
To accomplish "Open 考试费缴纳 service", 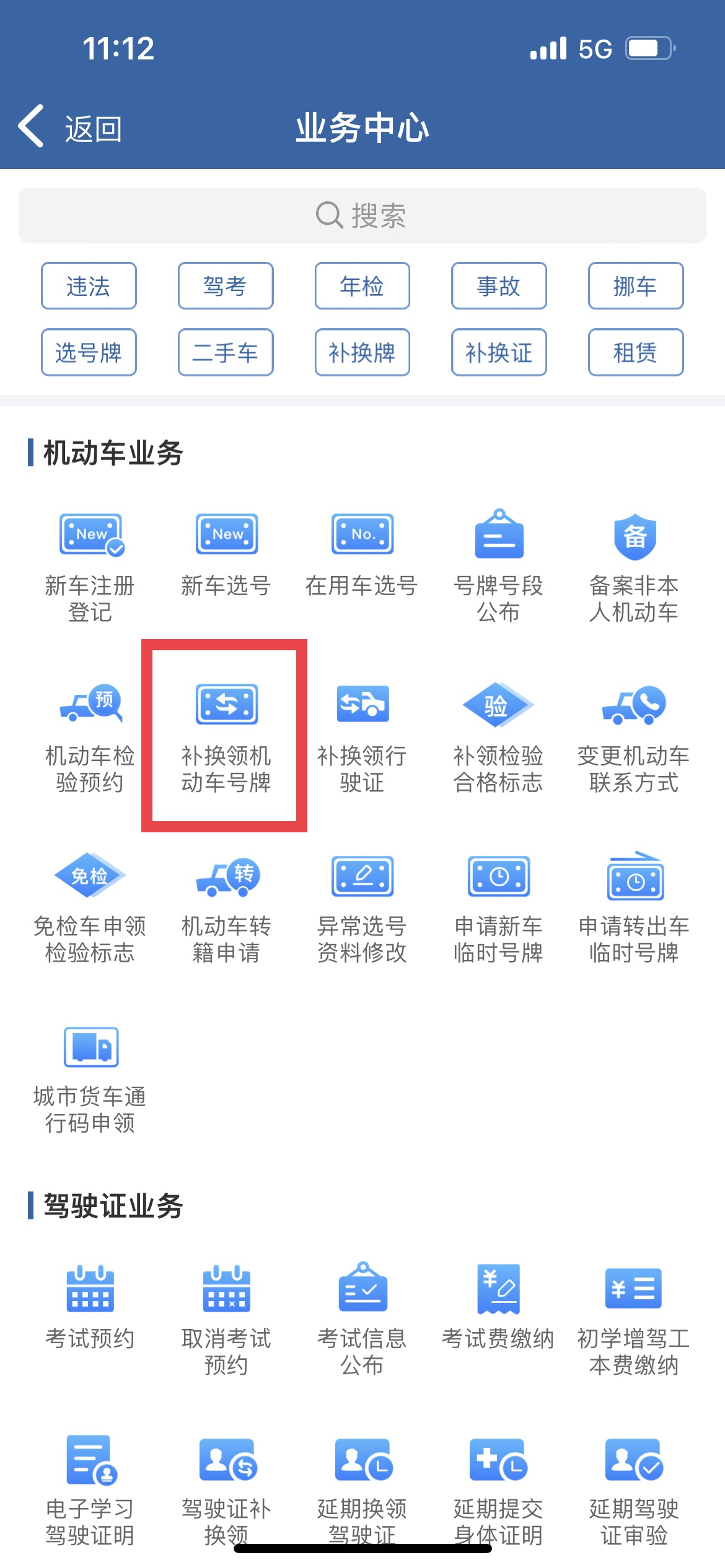I will coord(498,1305).
